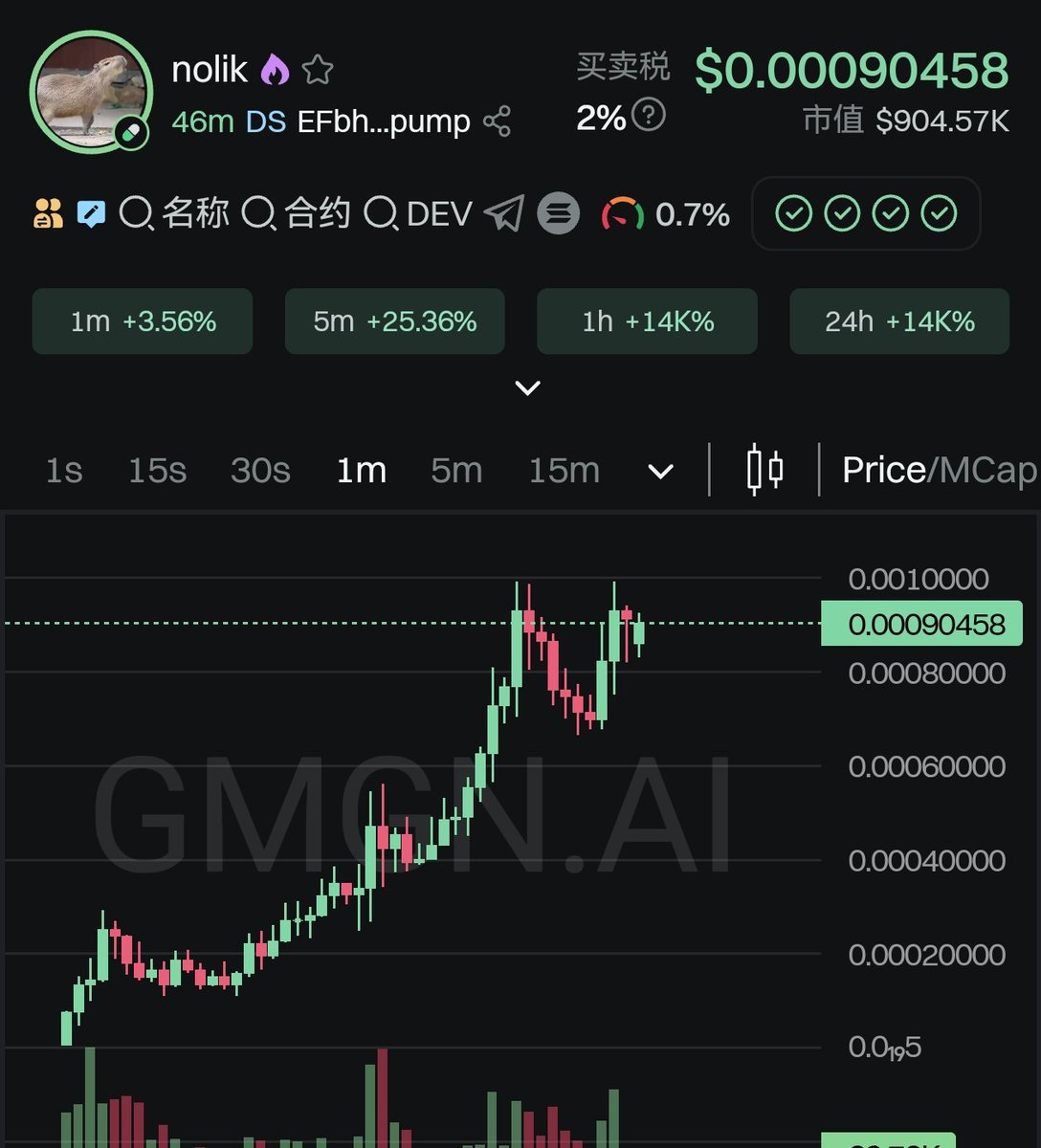1041x1148 pixels.
Task: Switch chart to 15s interval
Action: pyautogui.click(x=157, y=471)
